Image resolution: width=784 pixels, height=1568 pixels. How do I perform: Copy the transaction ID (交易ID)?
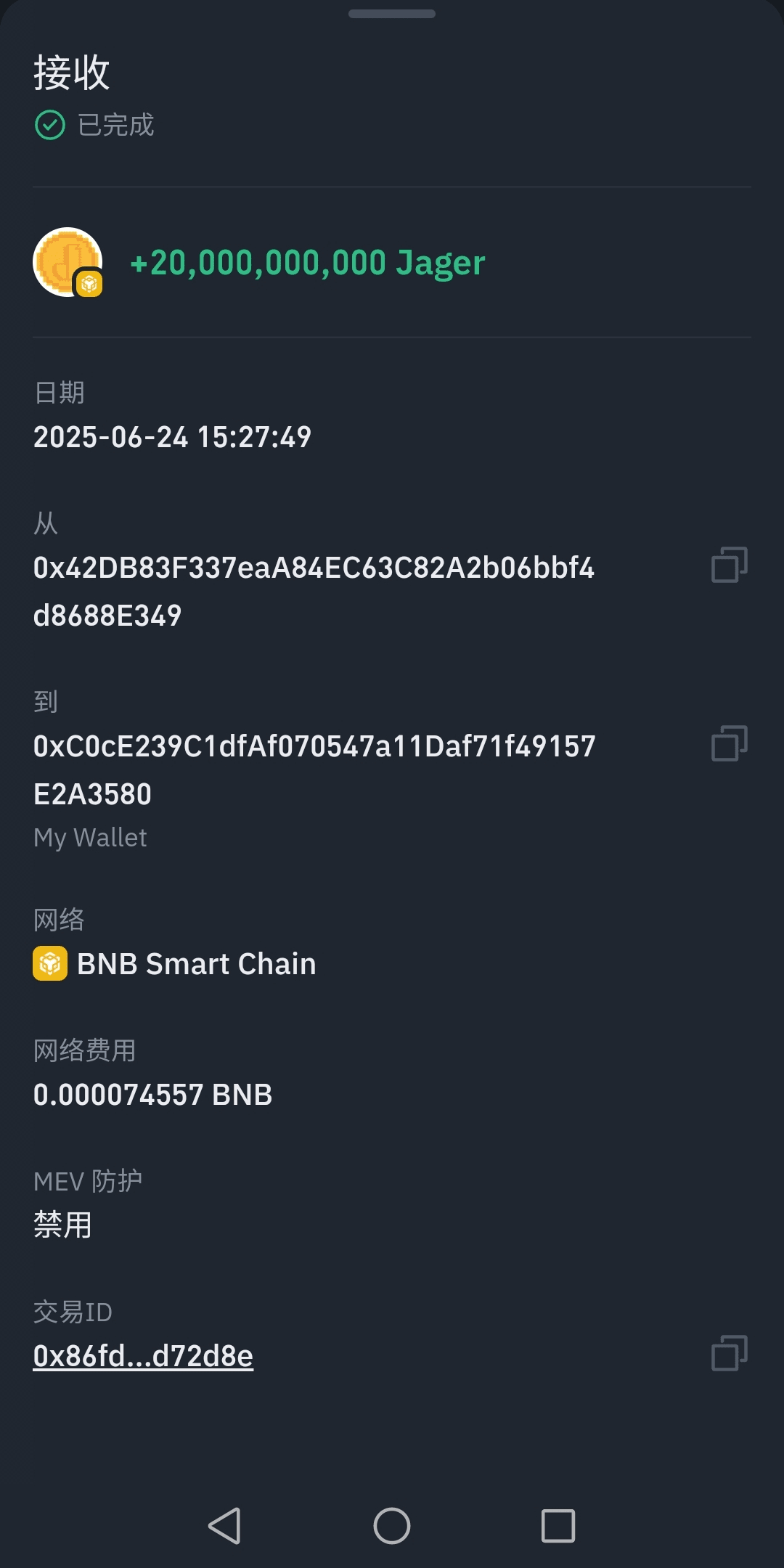(729, 1353)
